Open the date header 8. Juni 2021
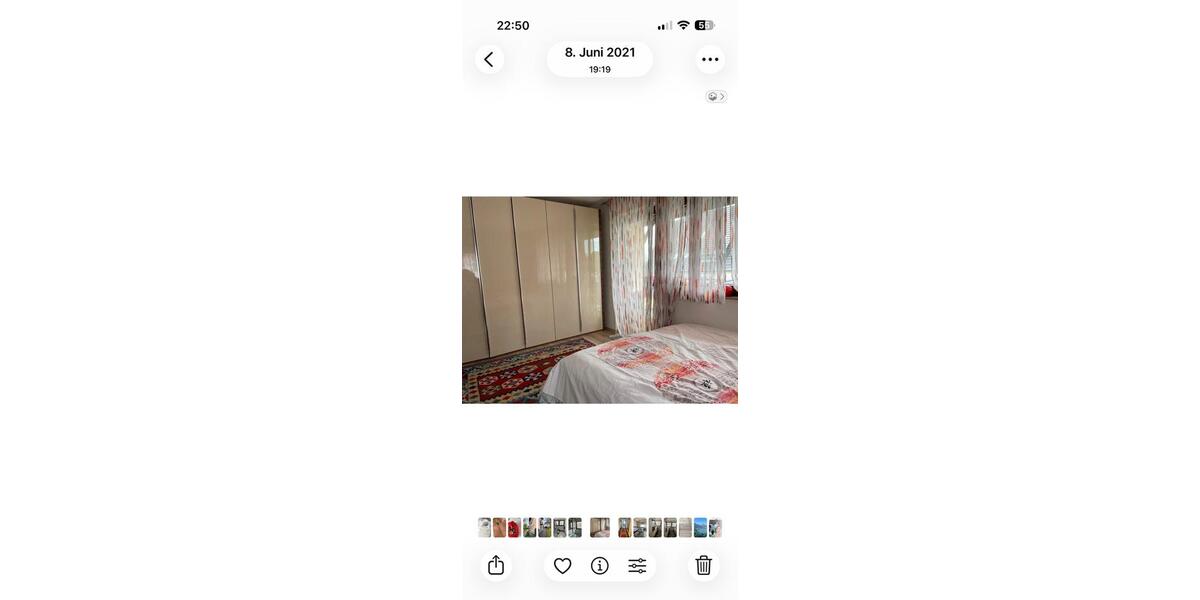1200x600 pixels. click(600, 59)
